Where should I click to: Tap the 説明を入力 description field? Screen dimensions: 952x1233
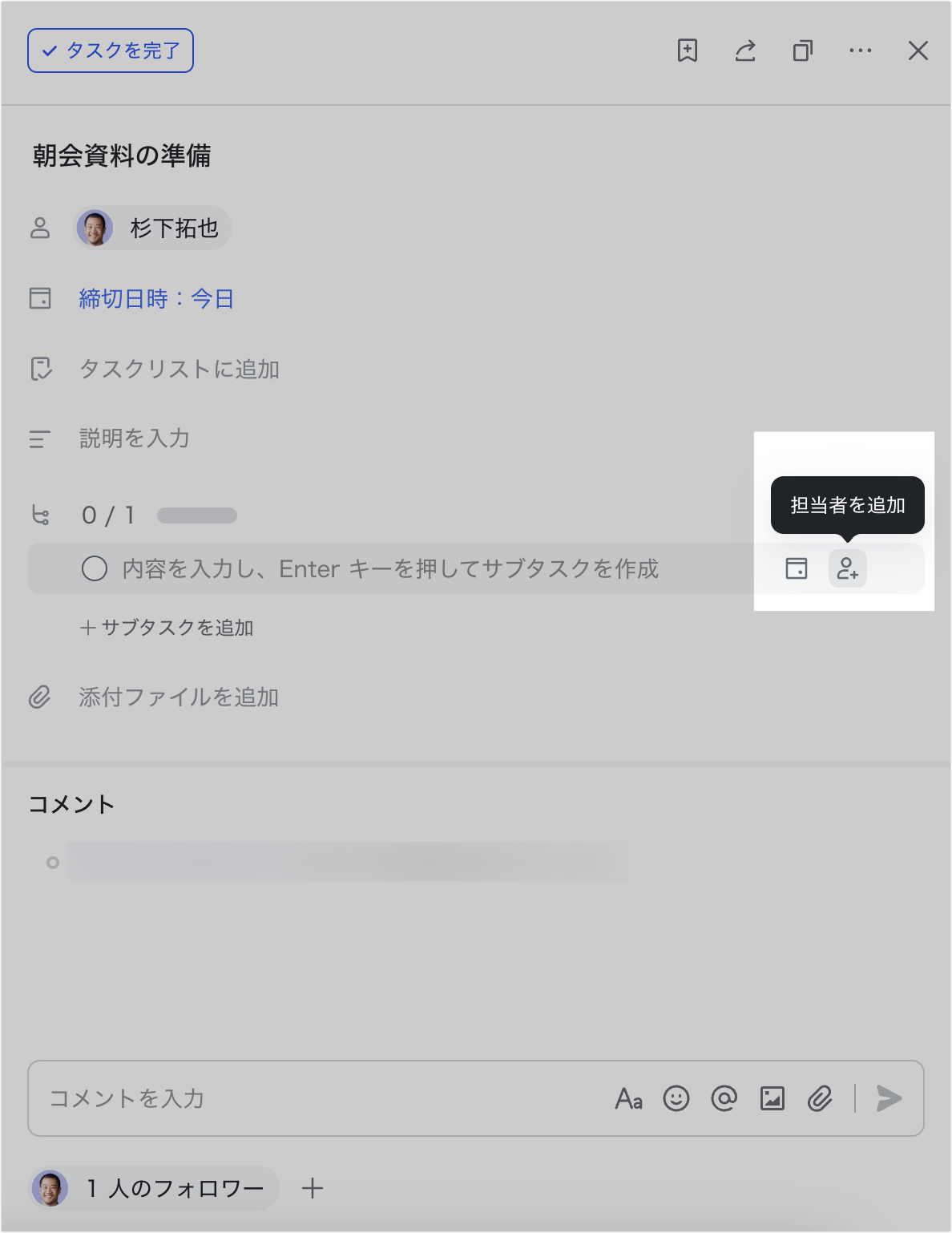(x=135, y=439)
